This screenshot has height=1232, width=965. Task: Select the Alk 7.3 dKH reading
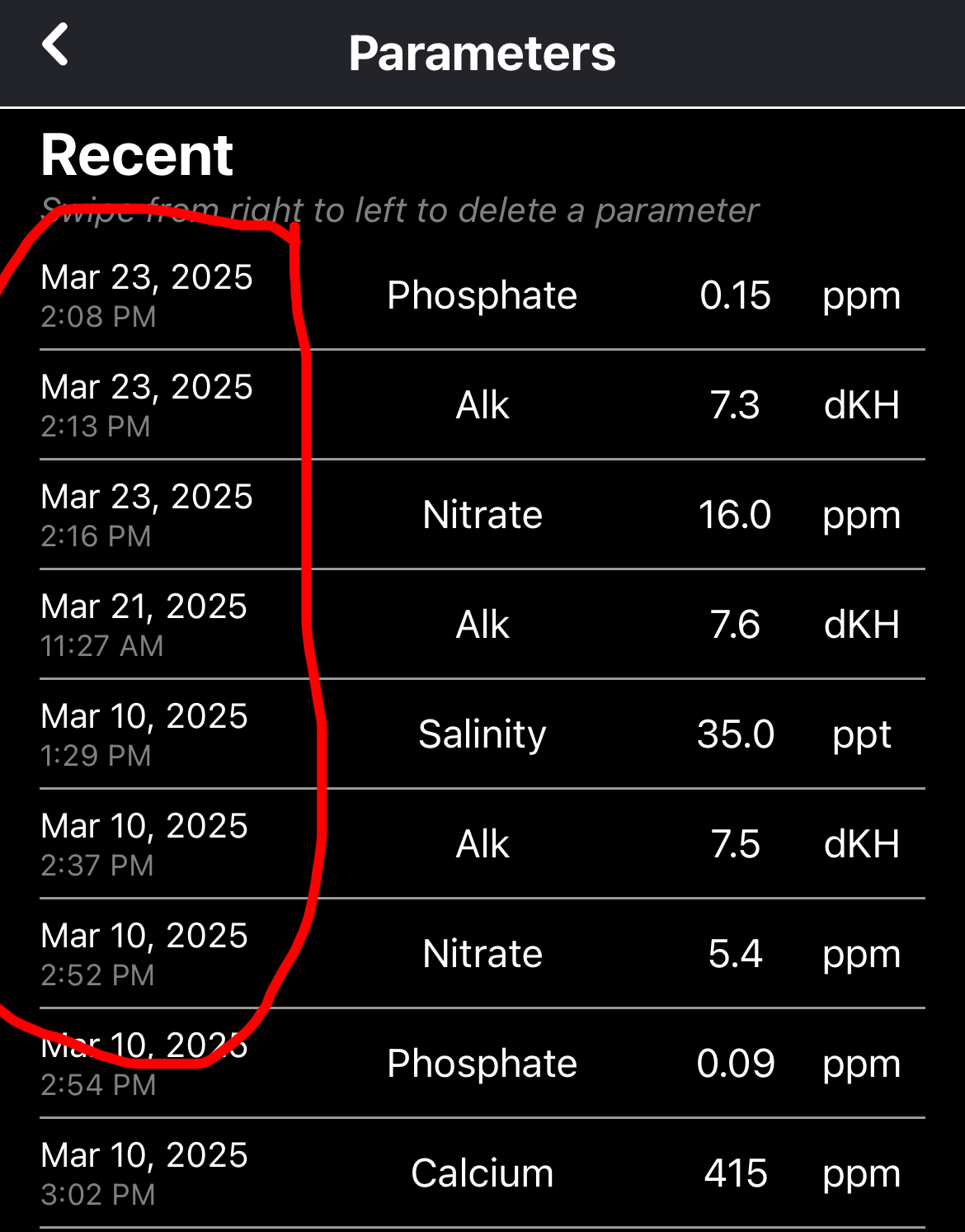(x=482, y=405)
